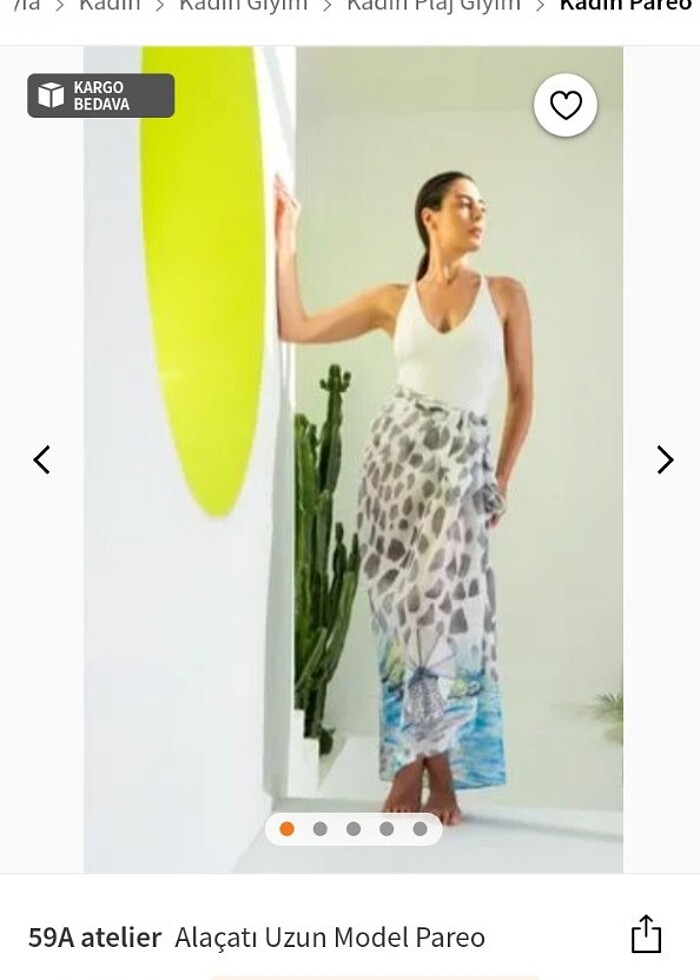Jump to the third photo dot
This screenshot has width=700, height=980.
coord(353,828)
